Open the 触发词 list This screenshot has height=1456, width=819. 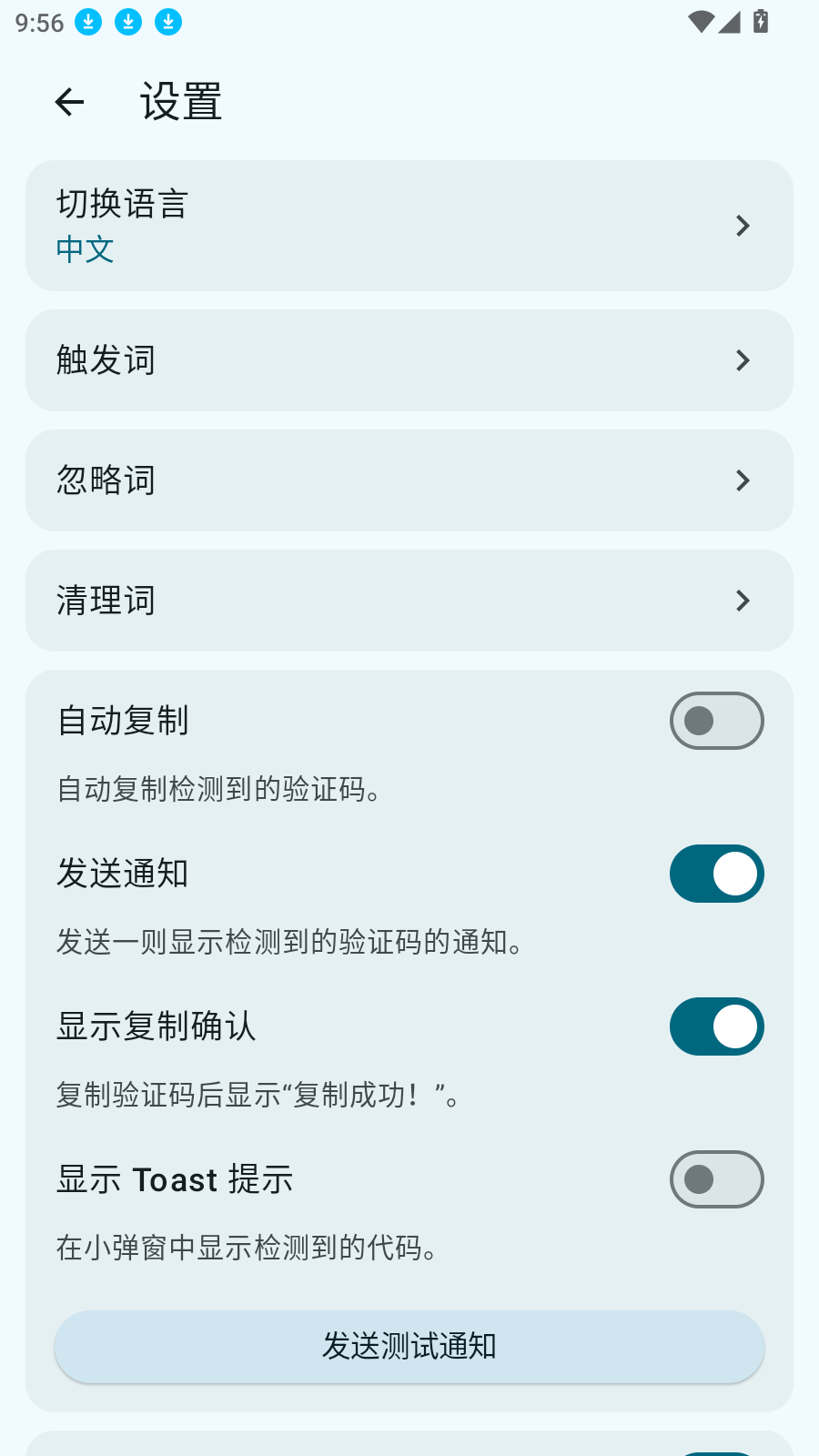point(409,360)
